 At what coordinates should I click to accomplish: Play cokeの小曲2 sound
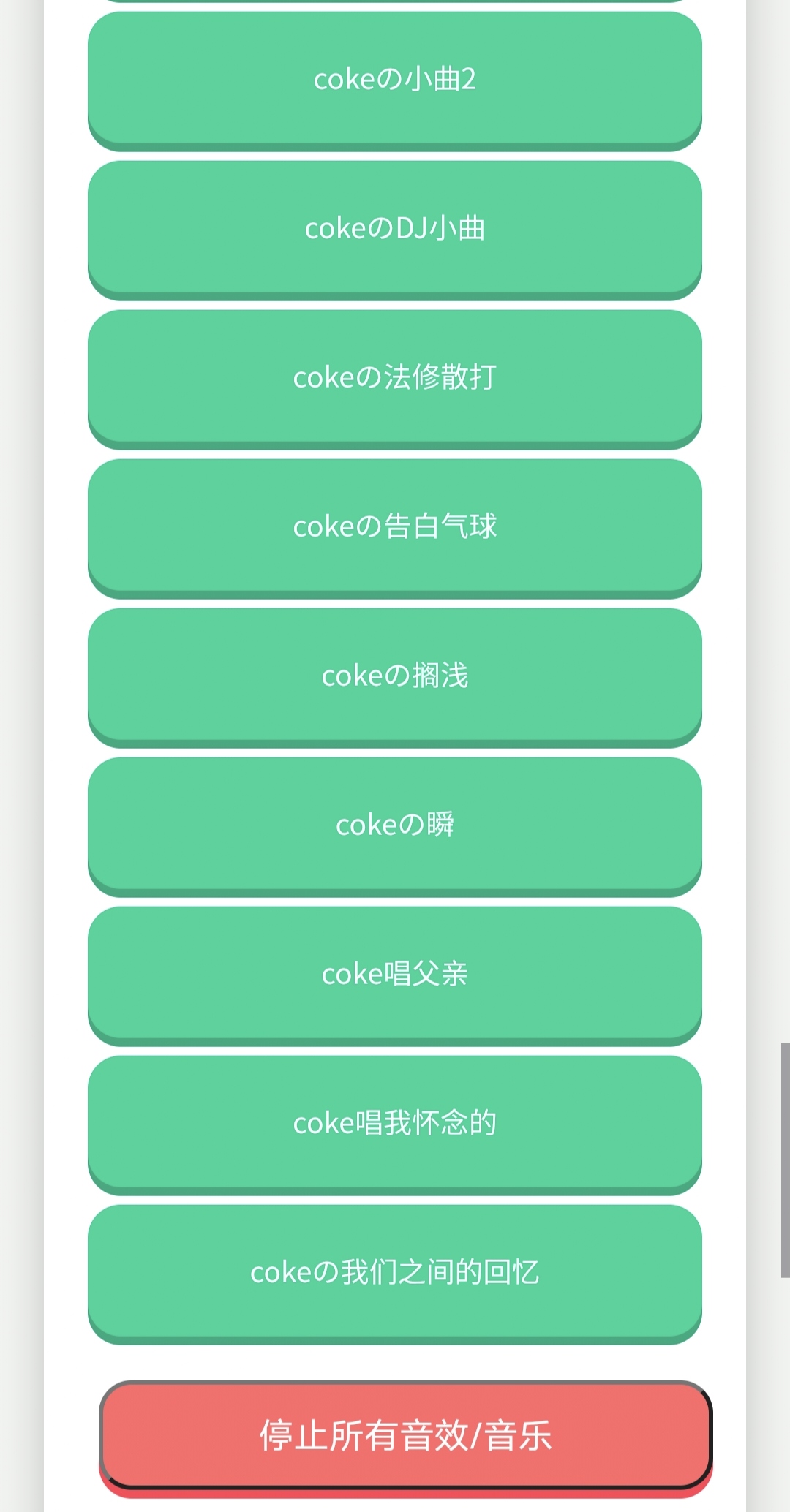(x=395, y=79)
